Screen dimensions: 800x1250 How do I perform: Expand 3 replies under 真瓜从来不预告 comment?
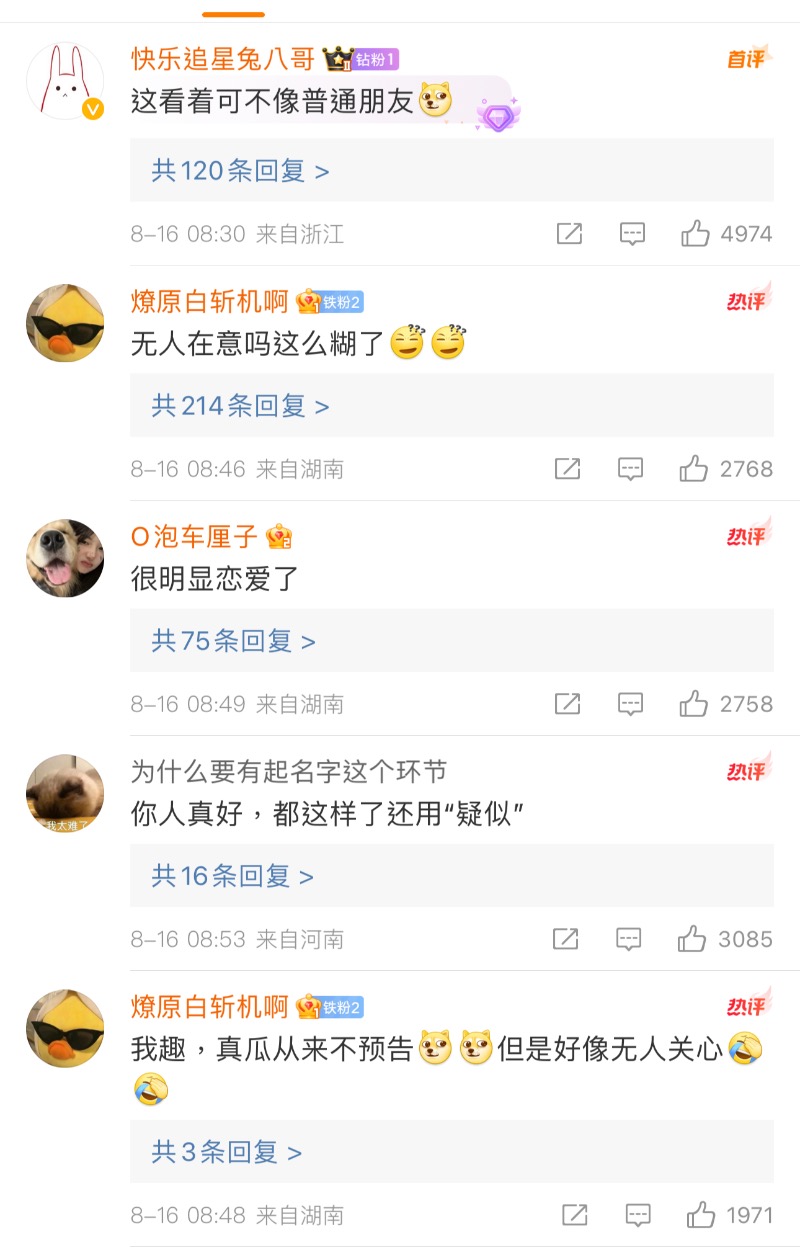coord(226,1152)
